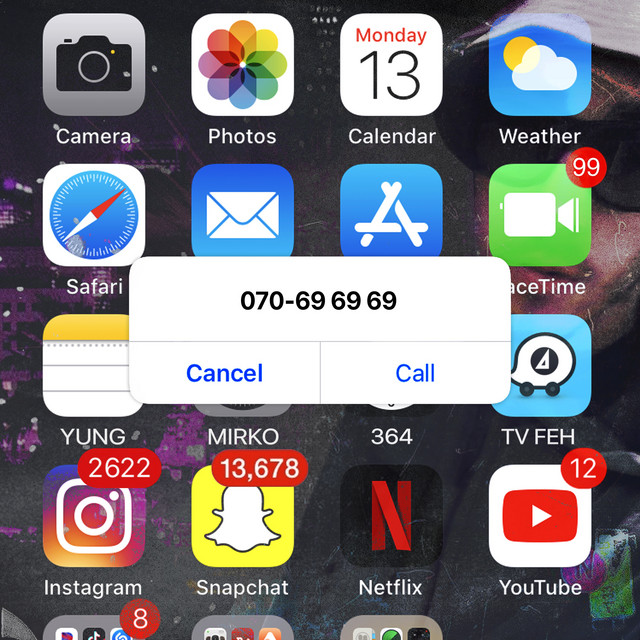Cancel the call to 070-69 69 69
Screen dimensions: 640x640
[x=224, y=373]
